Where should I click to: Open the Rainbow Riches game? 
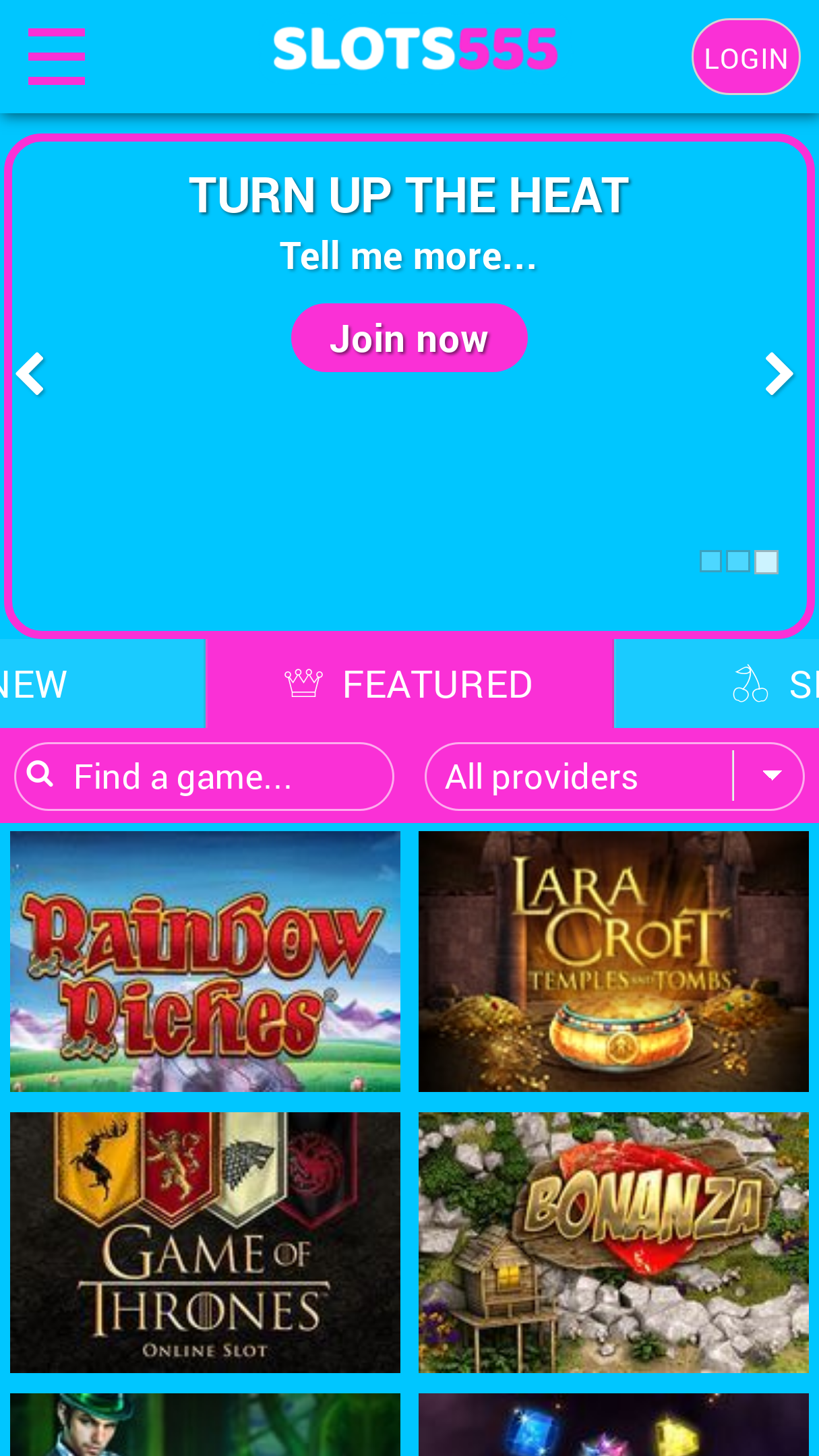(x=205, y=961)
